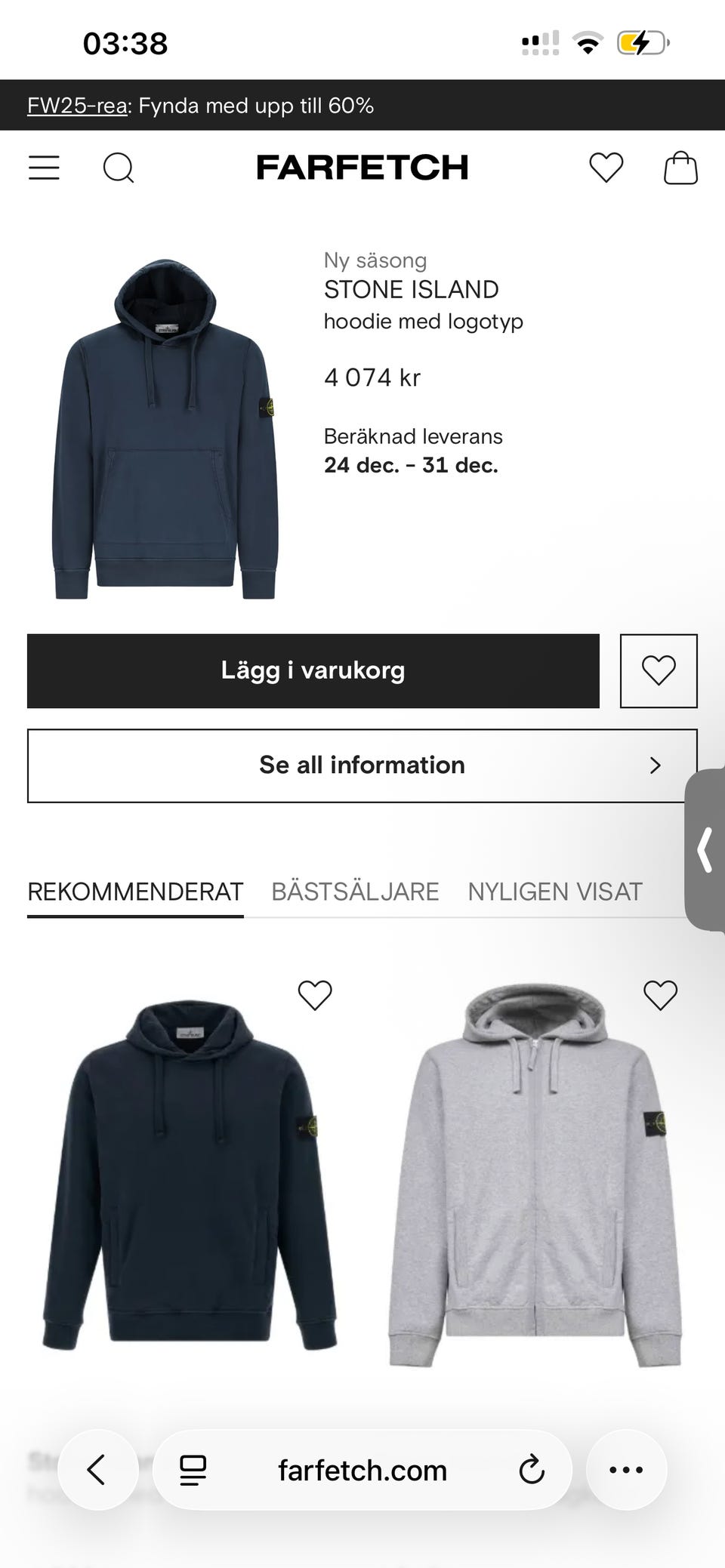Open the wishlist heart icon in the header
Viewport: 725px width, 1568px height.
click(604, 168)
